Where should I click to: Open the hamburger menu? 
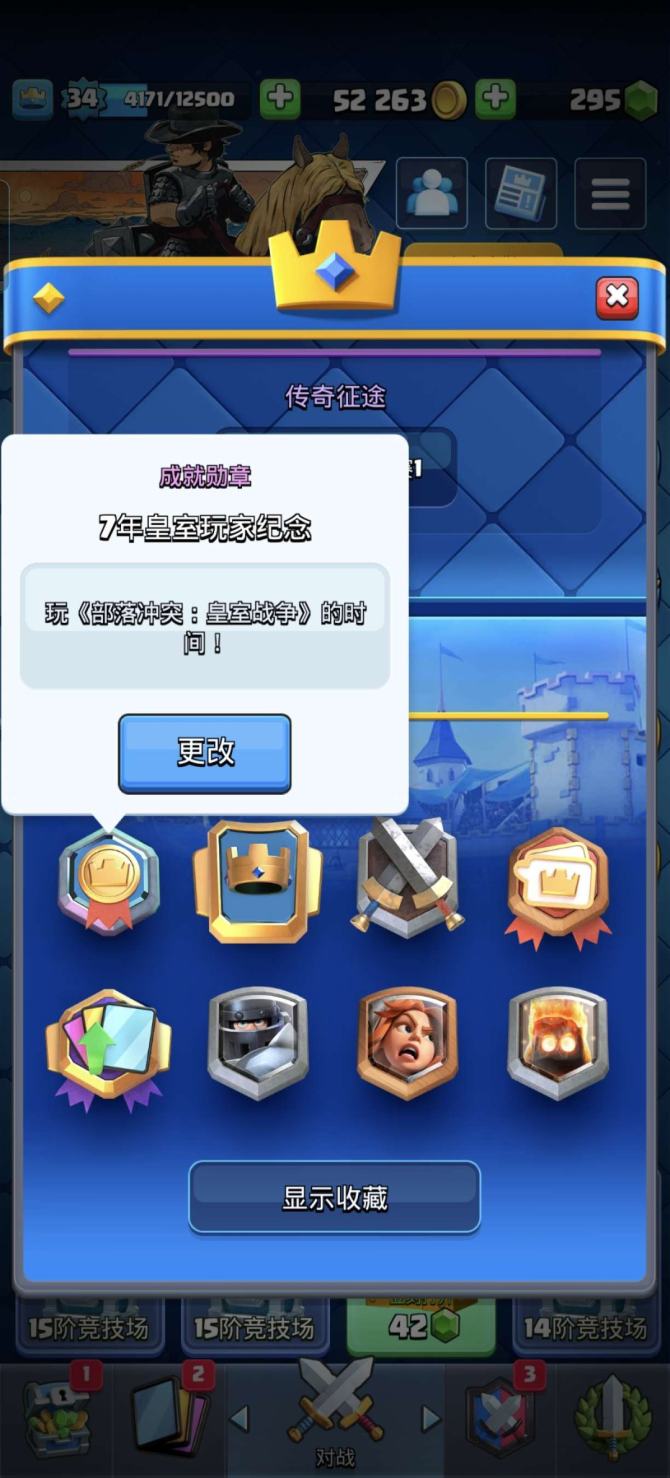click(x=610, y=193)
